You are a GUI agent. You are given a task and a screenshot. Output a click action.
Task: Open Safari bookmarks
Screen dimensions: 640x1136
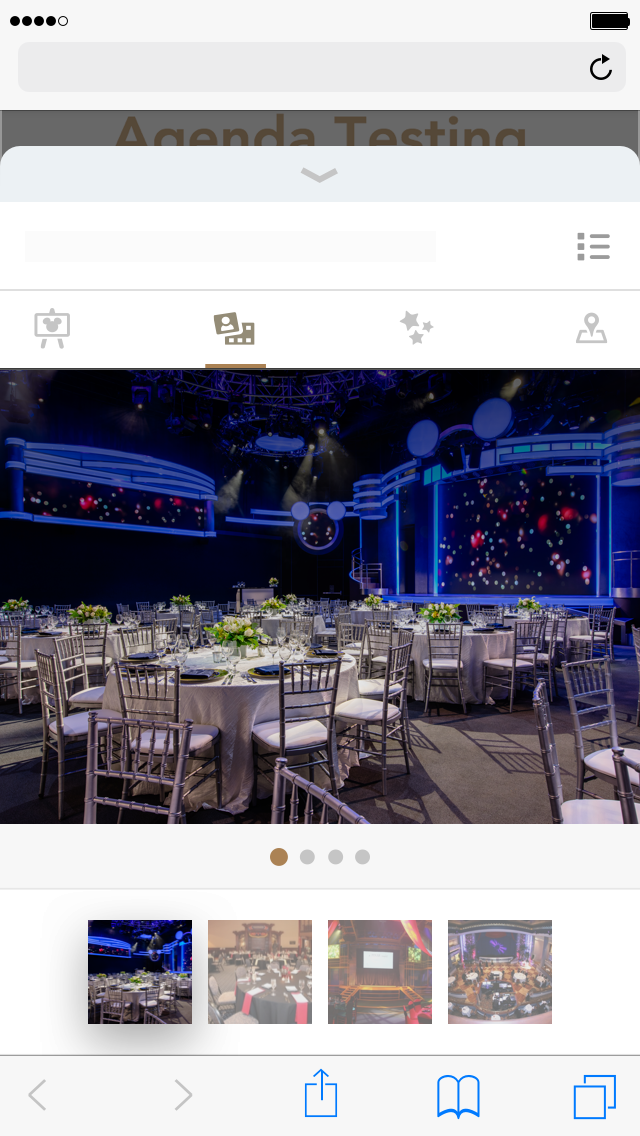point(458,1095)
